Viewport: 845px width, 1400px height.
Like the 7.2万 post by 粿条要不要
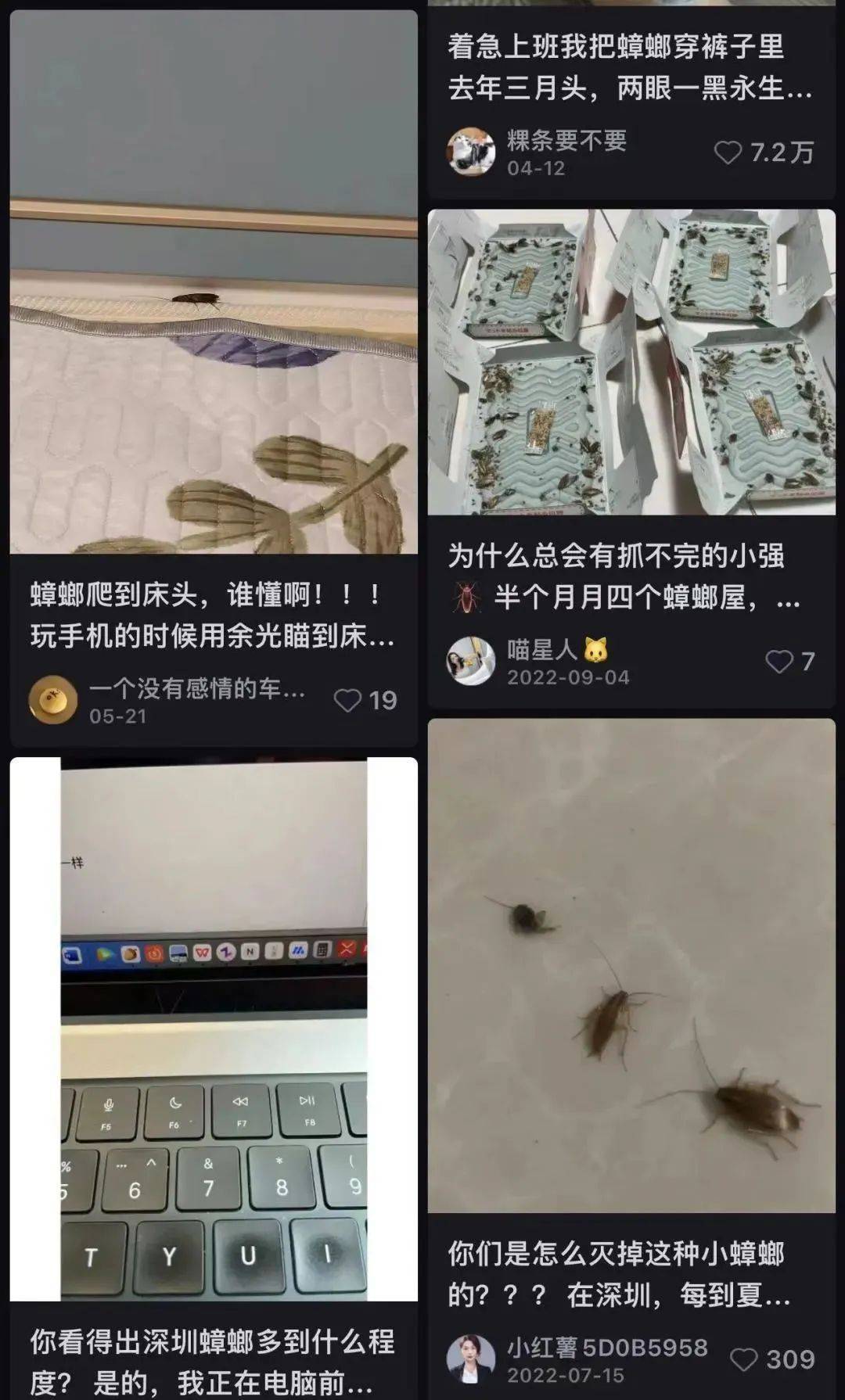[x=728, y=153]
